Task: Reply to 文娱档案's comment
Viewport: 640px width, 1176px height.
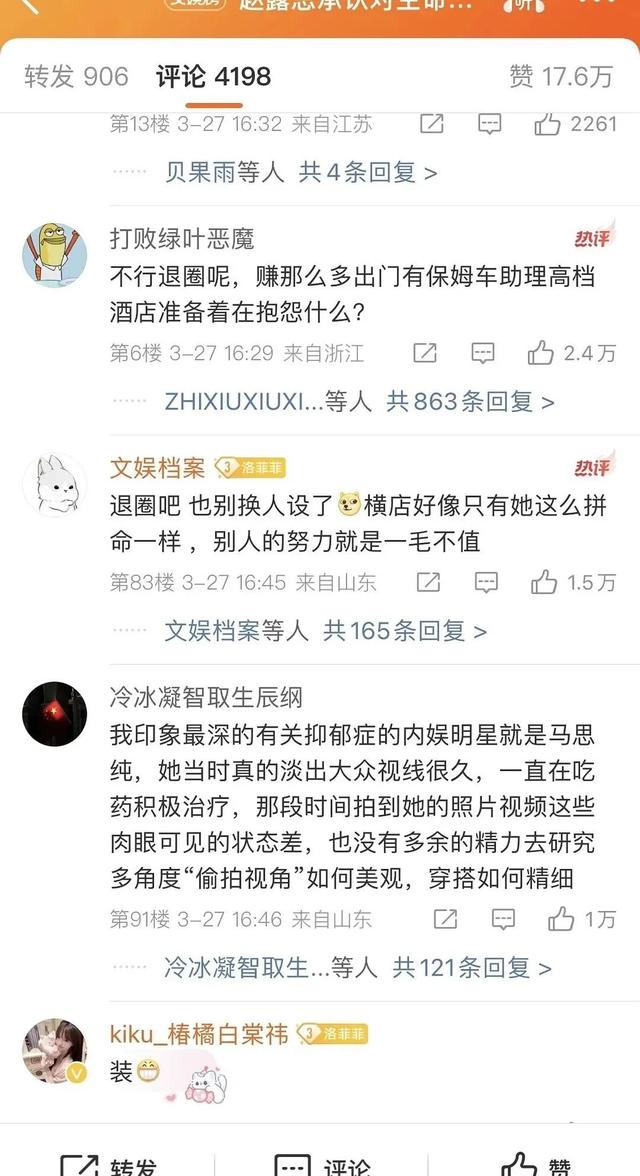Action: click(486, 581)
